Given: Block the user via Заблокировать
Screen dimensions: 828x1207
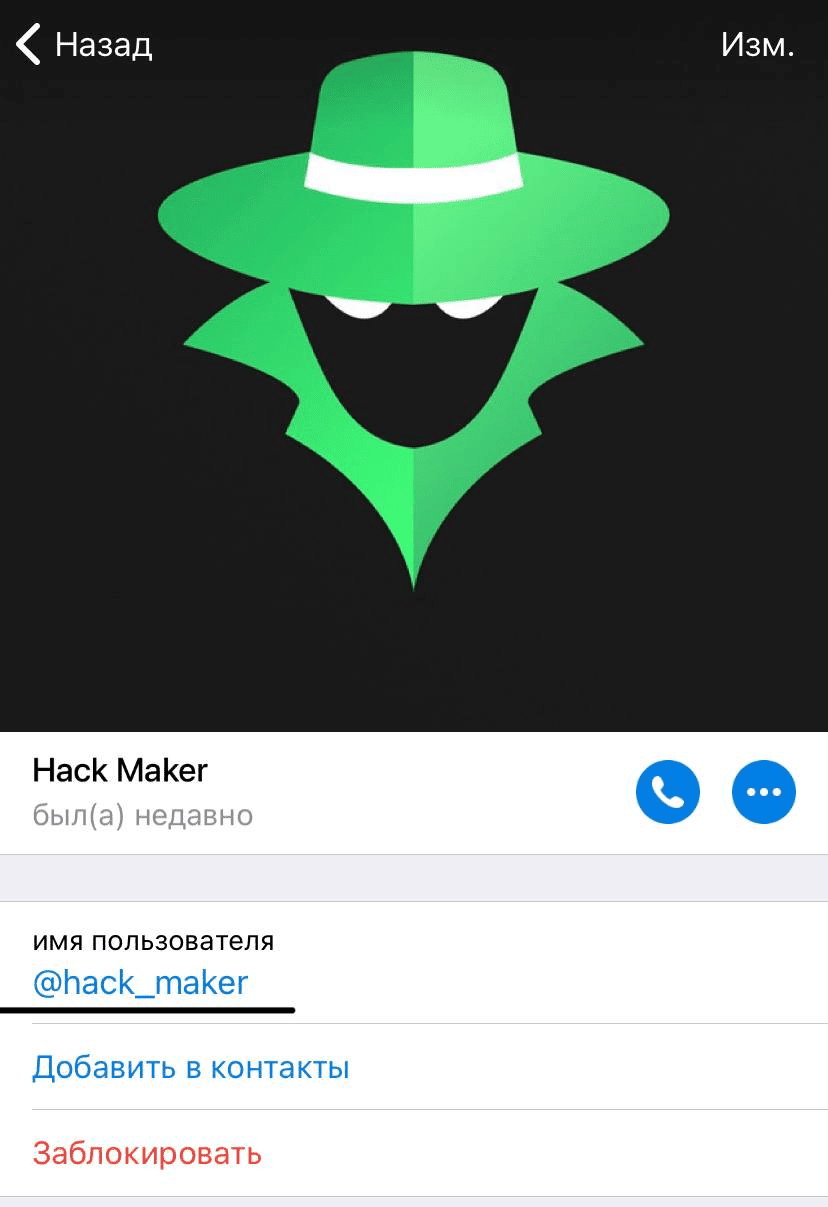Looking at the screenshot, I should click(x=147, y=1153).
